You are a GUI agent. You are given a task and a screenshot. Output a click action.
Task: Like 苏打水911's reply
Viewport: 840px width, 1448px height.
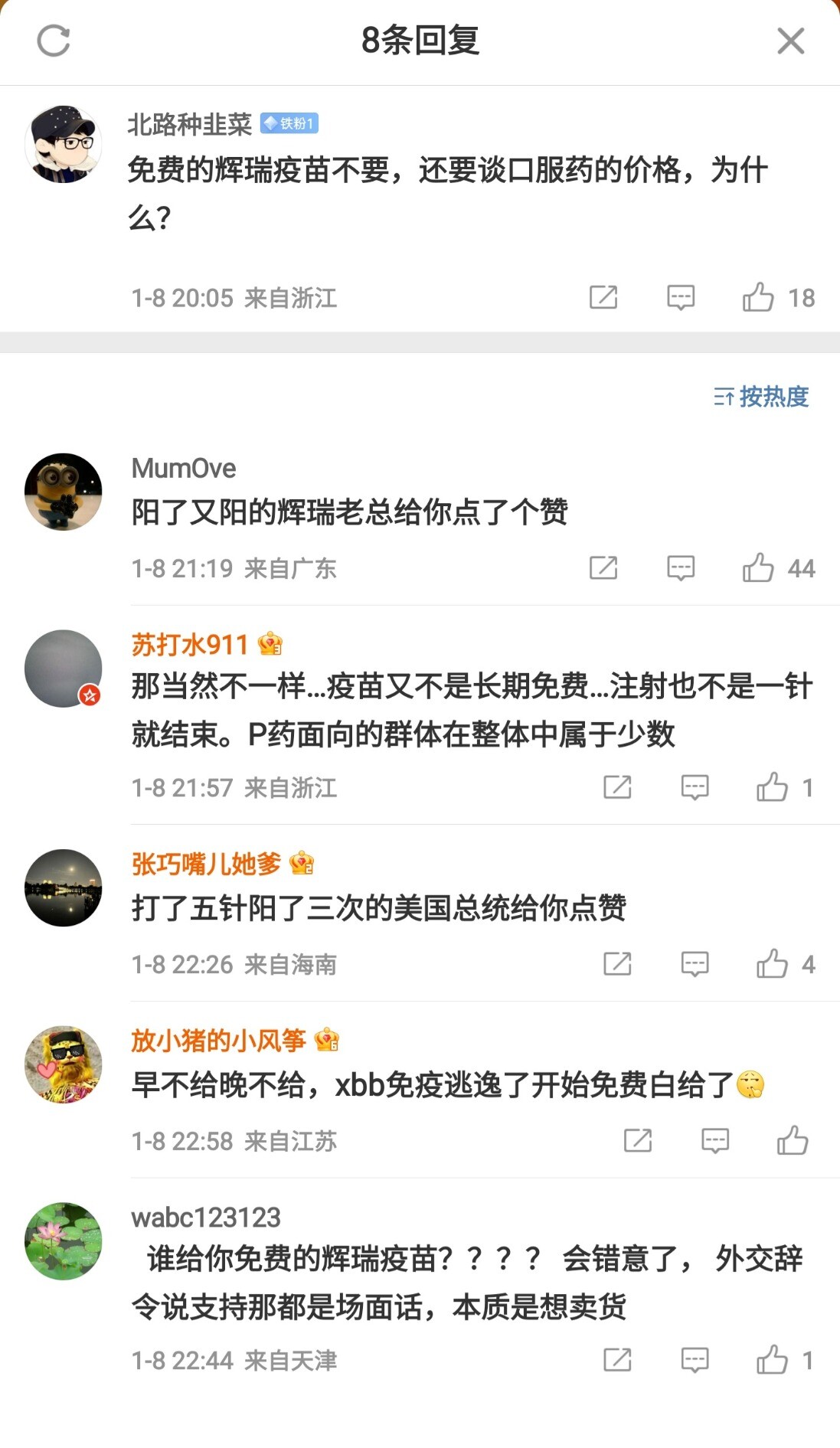(772, 787)
